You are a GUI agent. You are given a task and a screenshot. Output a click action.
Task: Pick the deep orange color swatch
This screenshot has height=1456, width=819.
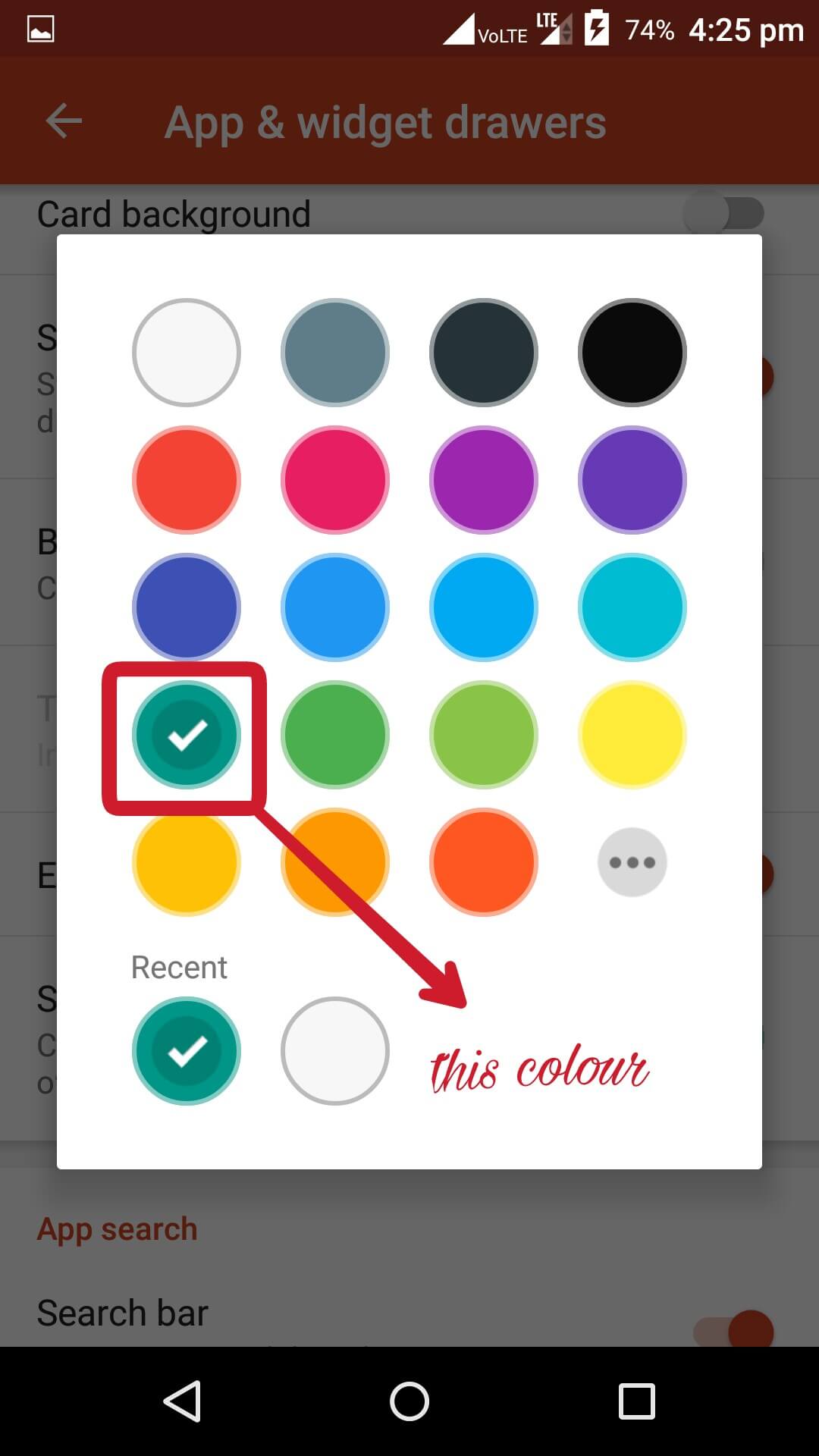[x=484, y=862]
